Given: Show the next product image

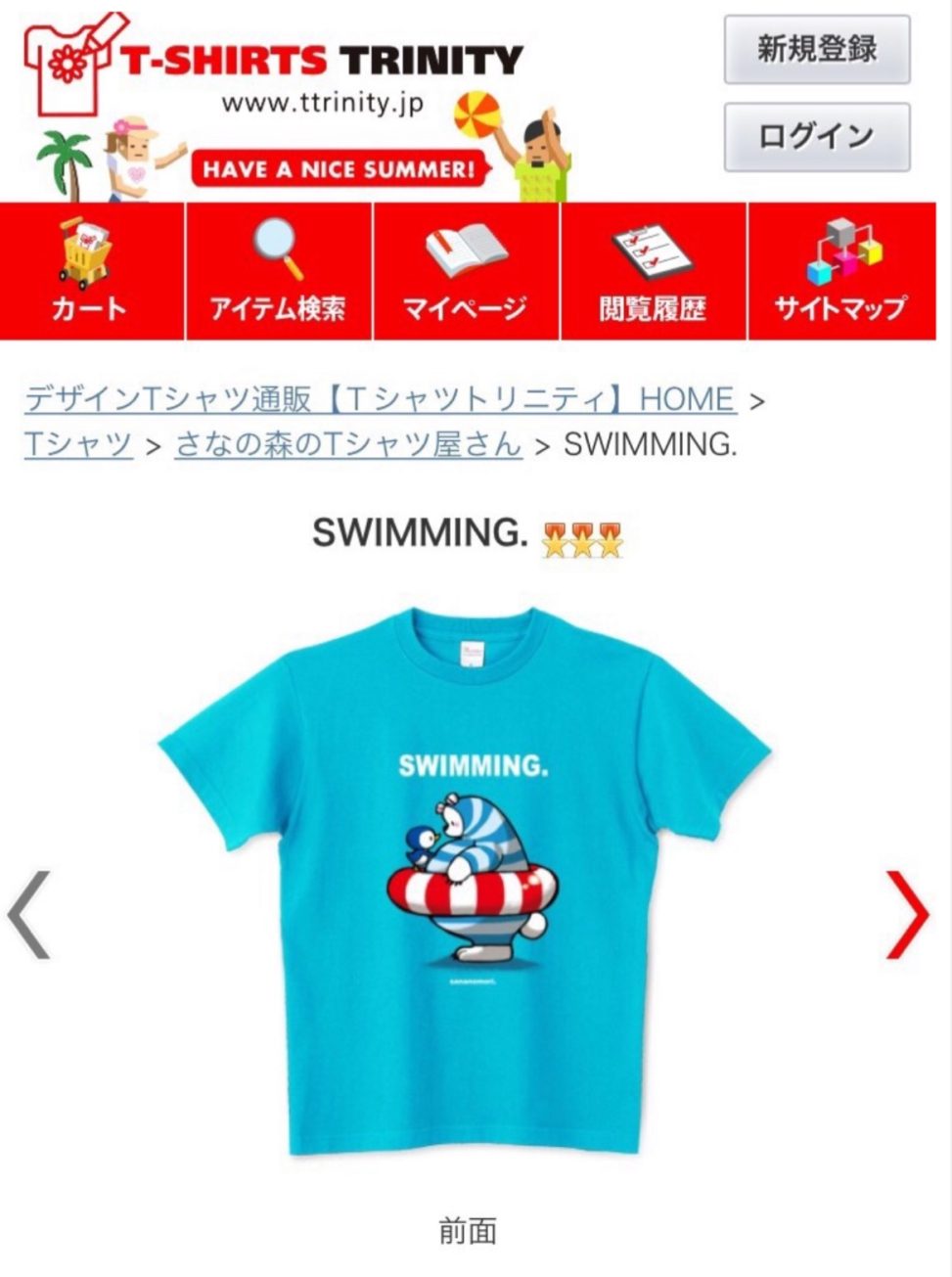Looking at the screenshot, I should [x=907, y=915].
